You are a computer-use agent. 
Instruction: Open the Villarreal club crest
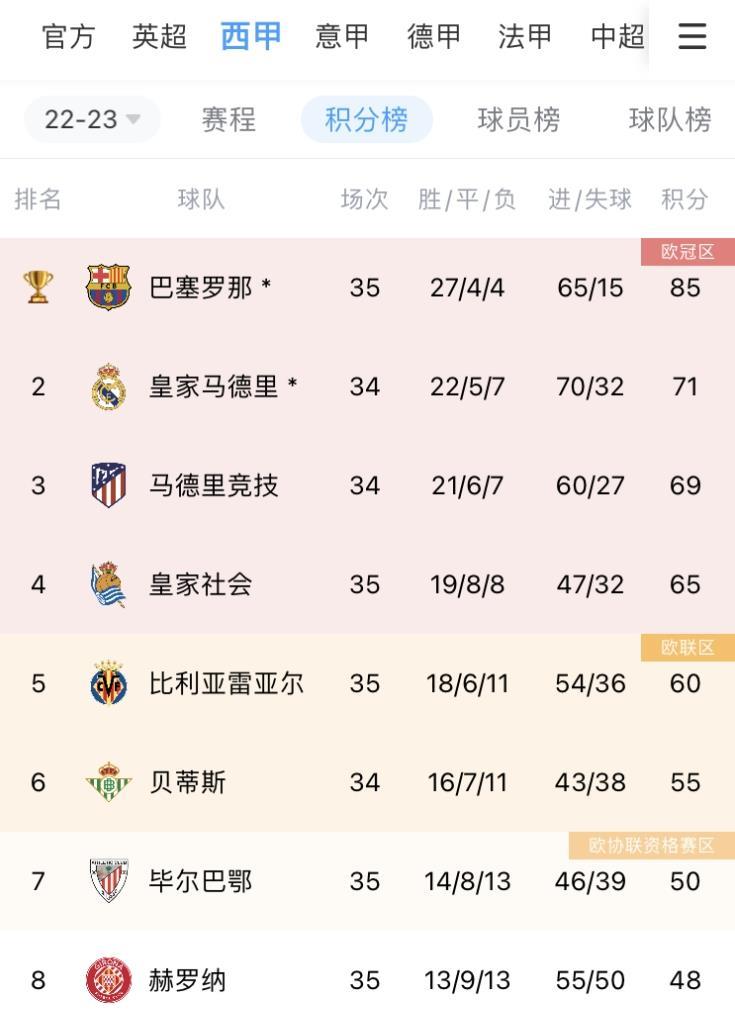[110, 683]
